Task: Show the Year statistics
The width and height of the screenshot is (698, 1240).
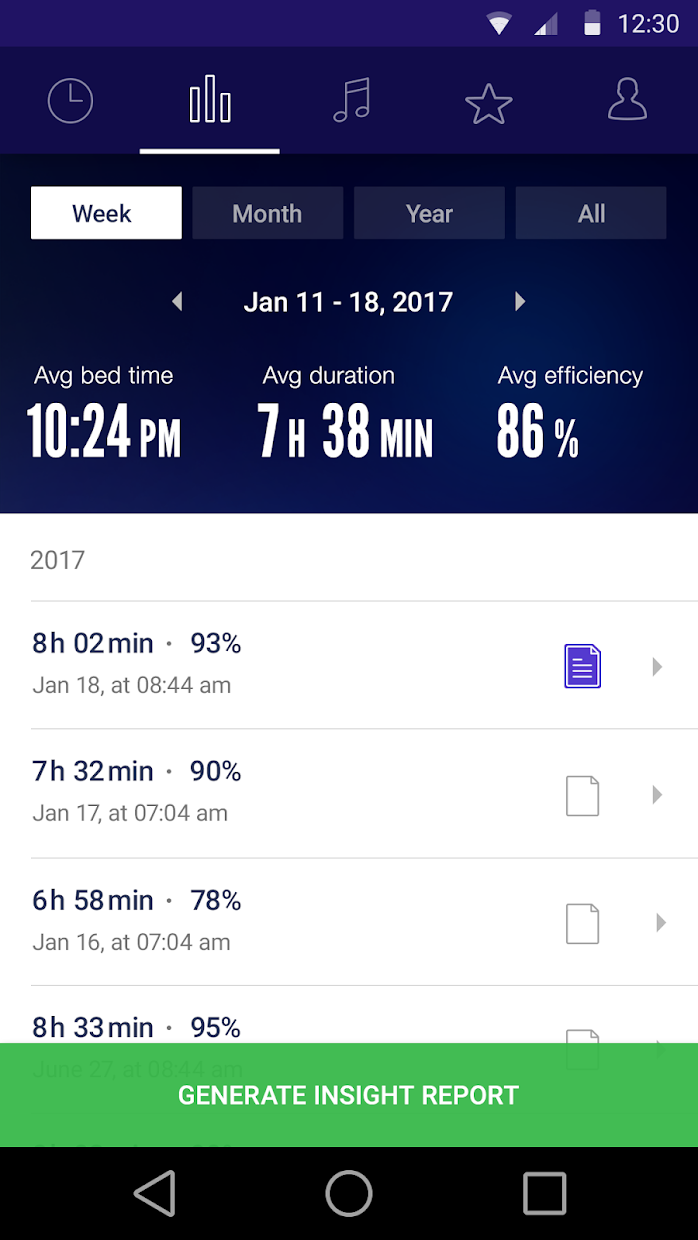Action: [x=429, y=213]
